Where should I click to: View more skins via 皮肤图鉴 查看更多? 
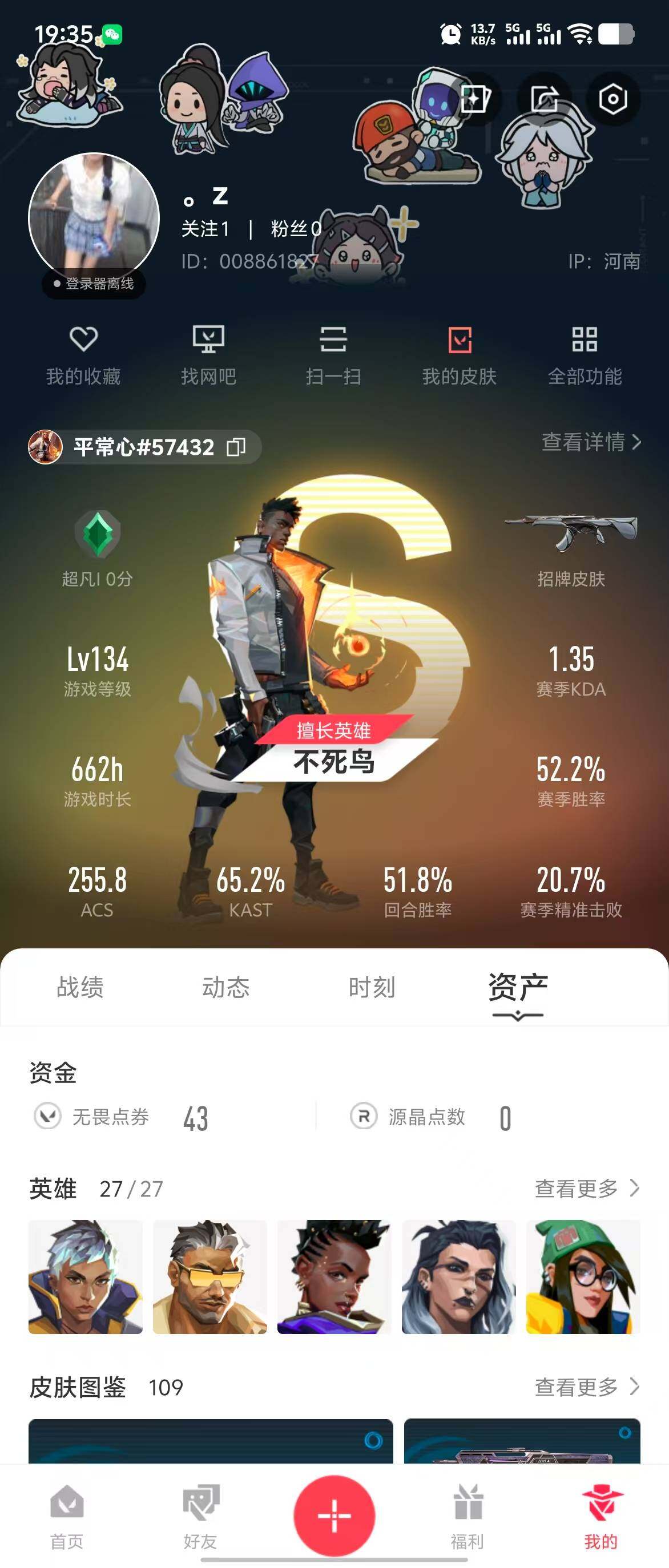tap(586, 1387)
